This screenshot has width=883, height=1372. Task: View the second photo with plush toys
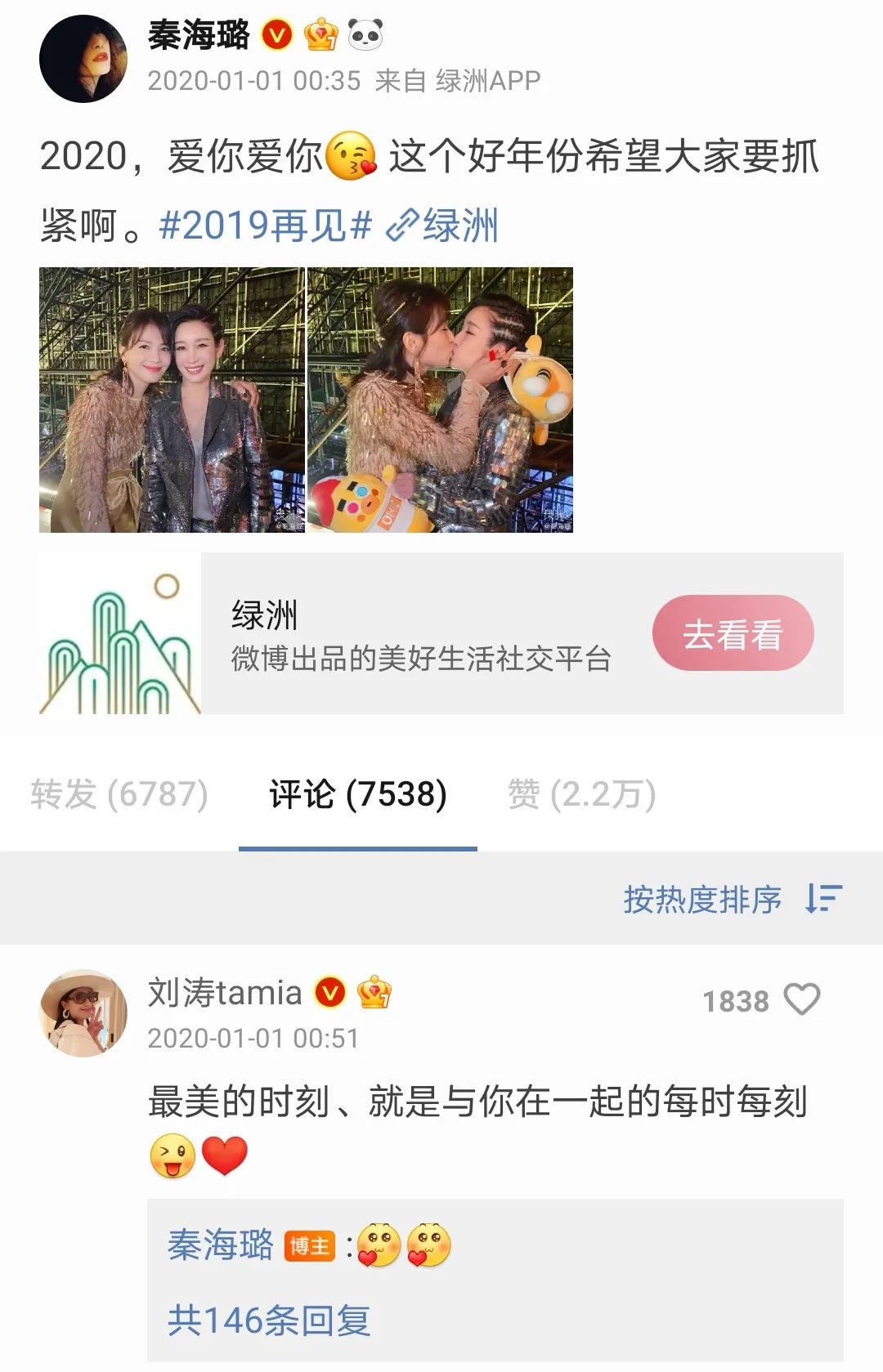(x=440, y=400)
